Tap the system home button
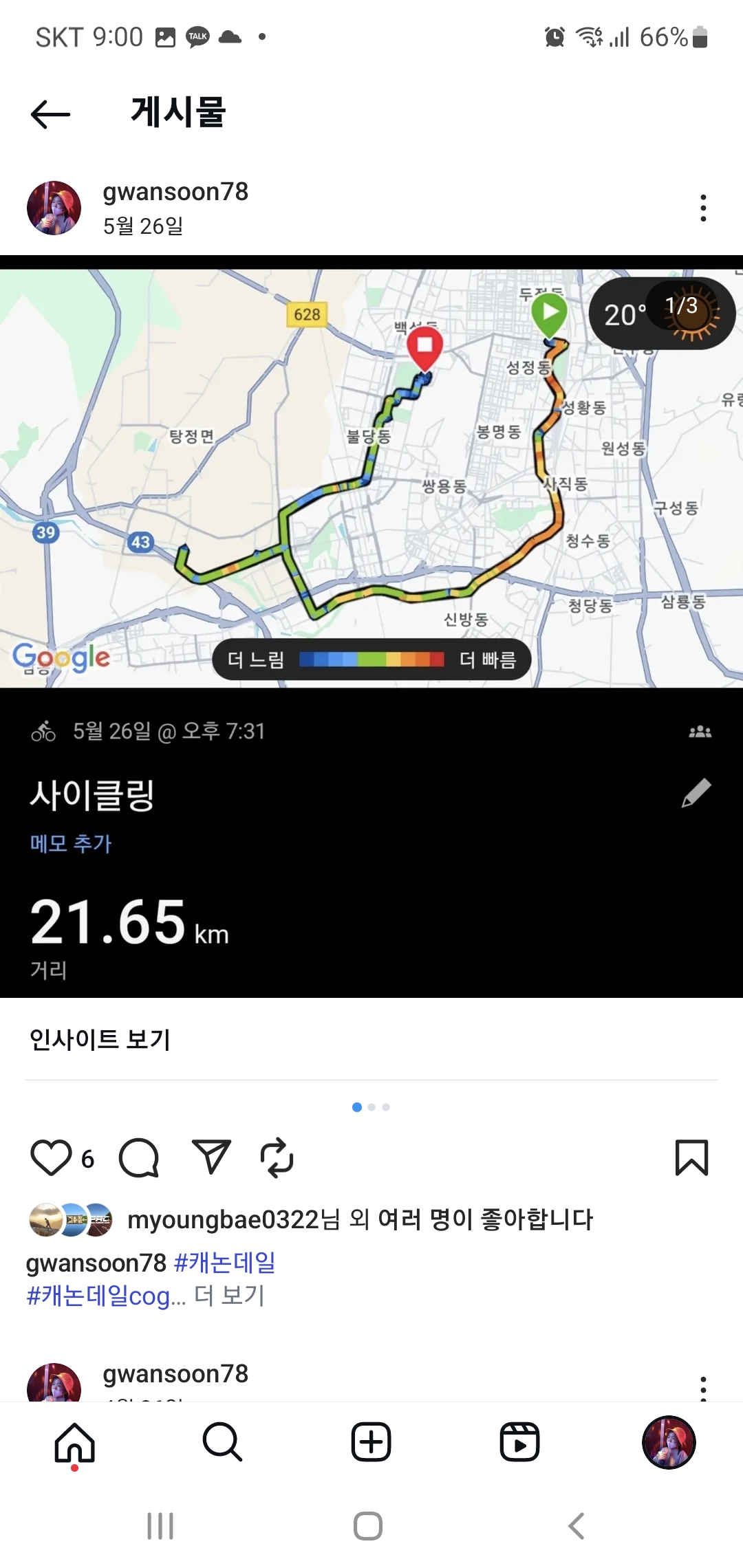This screenshot has width=743, height=1568. click(368, 1526)
